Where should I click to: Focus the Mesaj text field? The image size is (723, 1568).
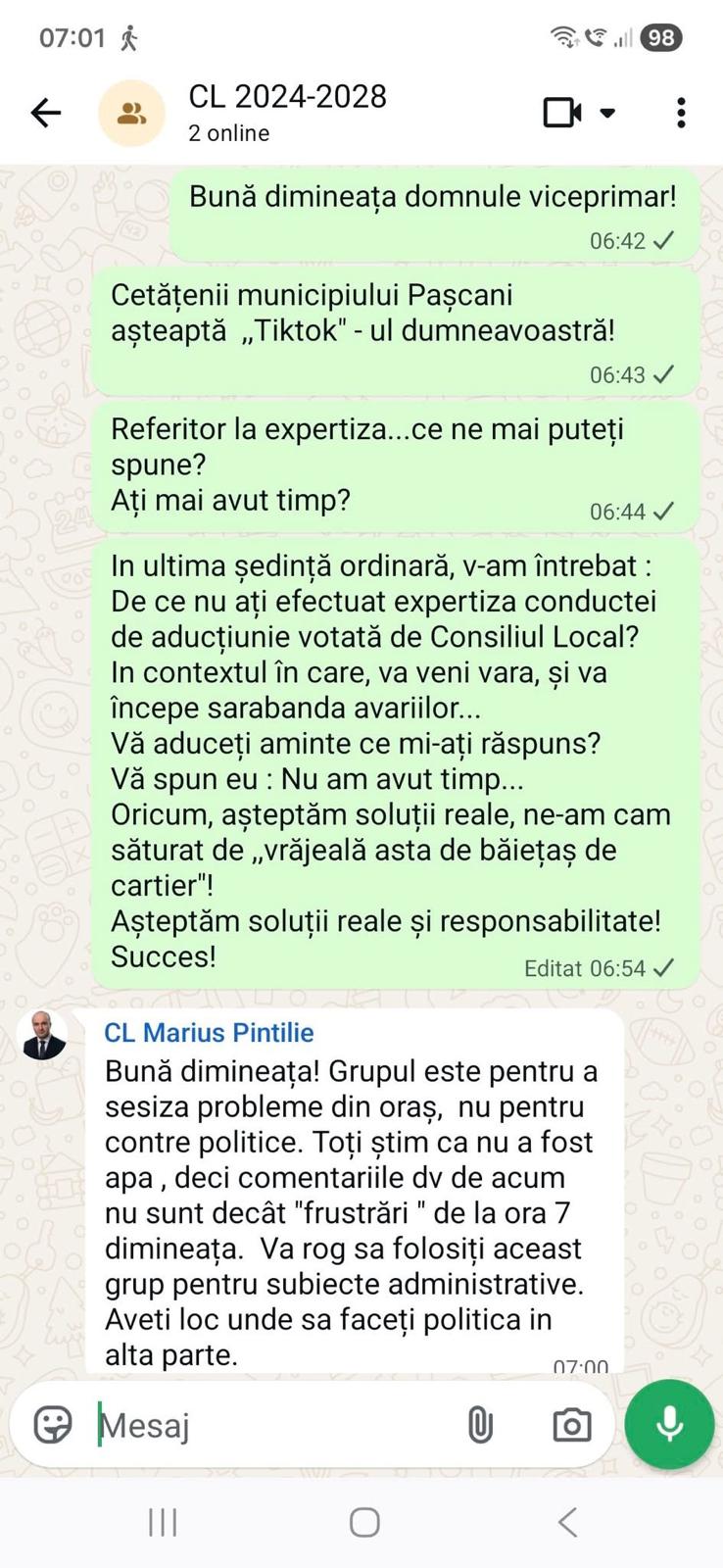pyautogui.click(x=274, y=1424)
